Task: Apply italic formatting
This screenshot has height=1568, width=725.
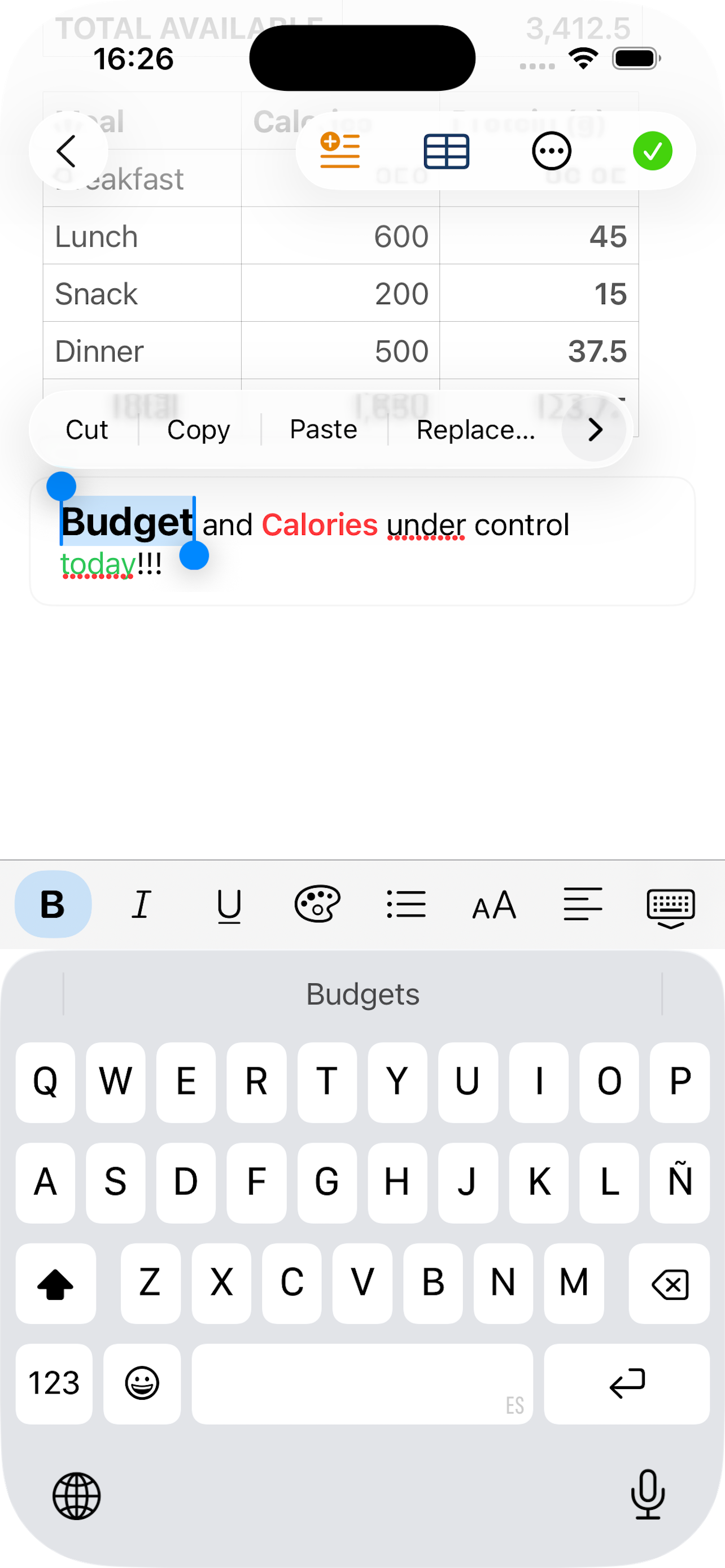Action: (141, 904)
